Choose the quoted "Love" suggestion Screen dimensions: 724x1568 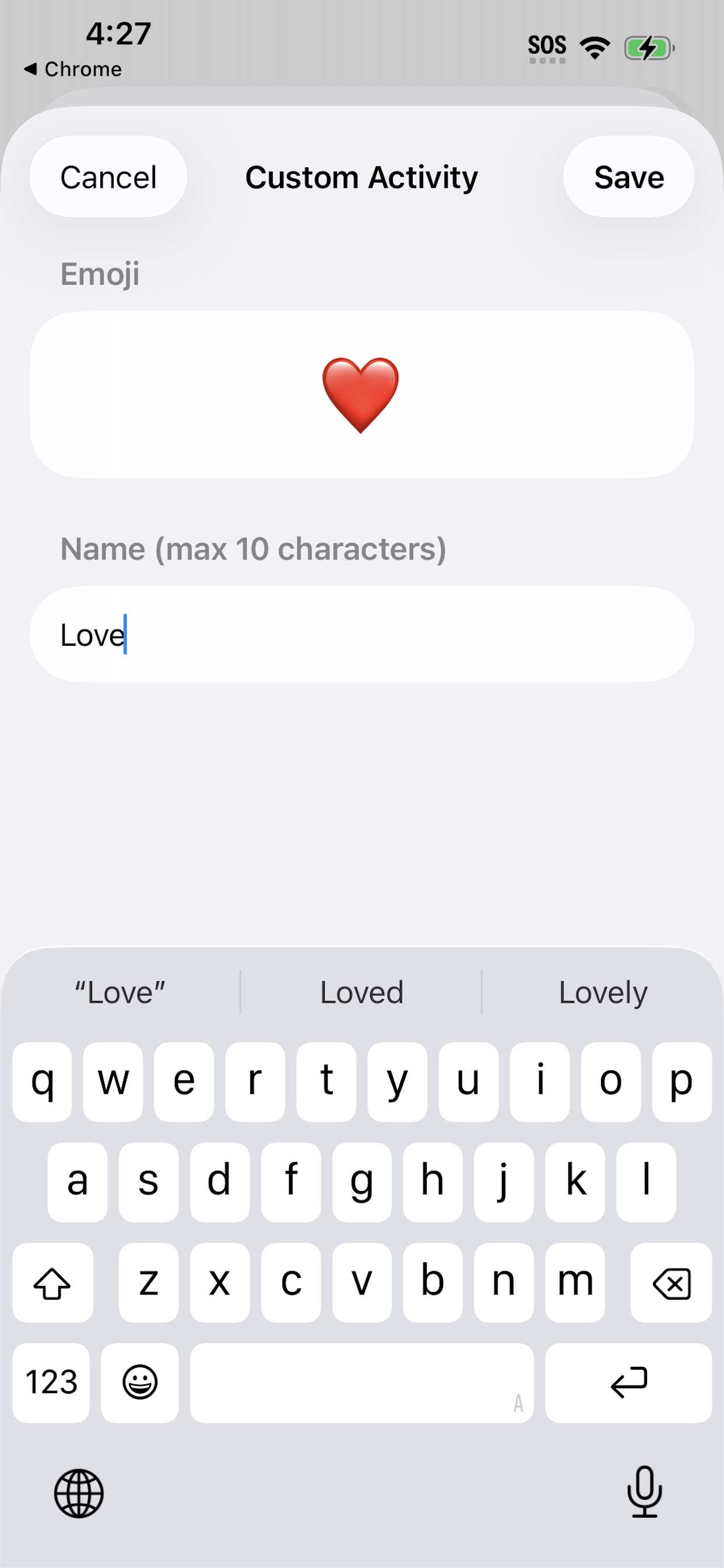pyautogui.click(x=120, y=992)
